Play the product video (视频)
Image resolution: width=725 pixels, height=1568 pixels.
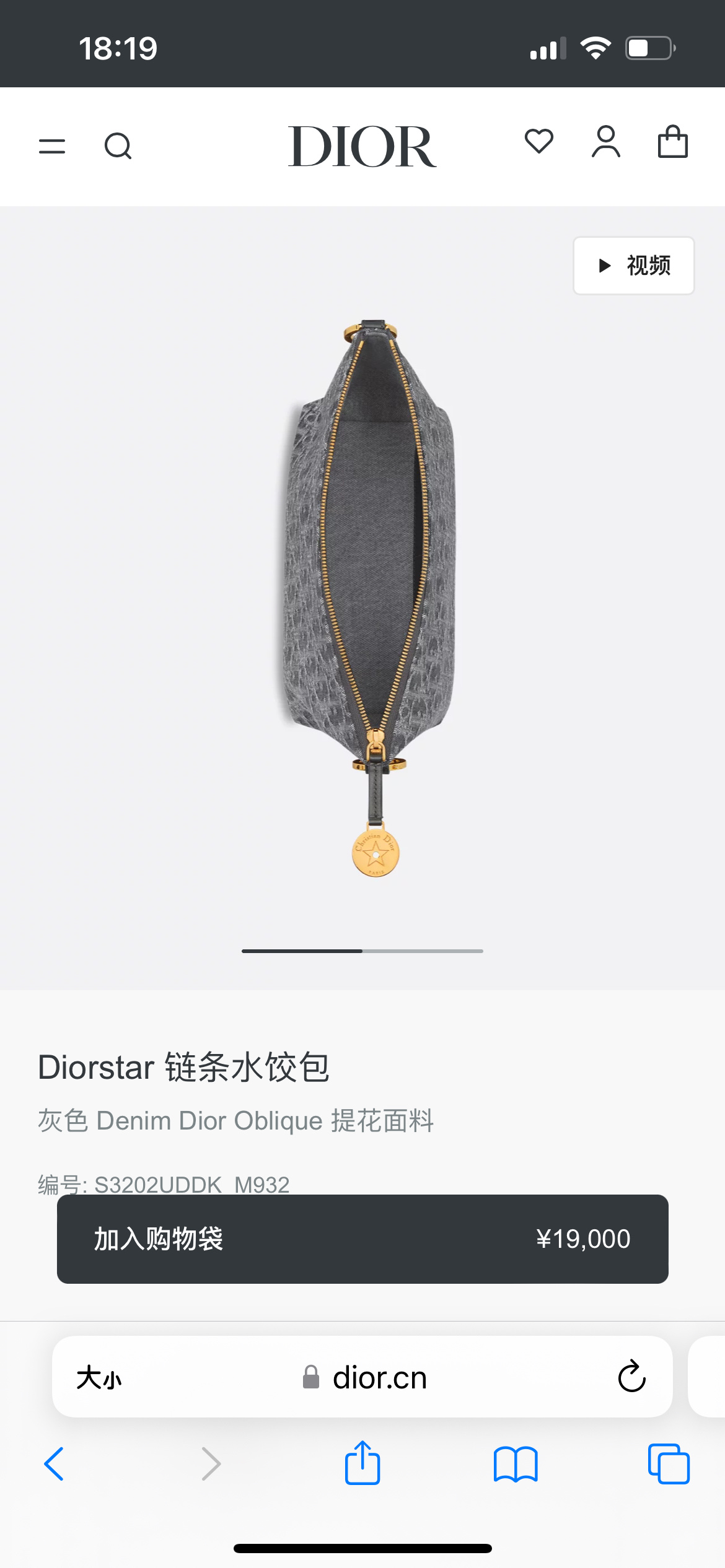(633, 266)
